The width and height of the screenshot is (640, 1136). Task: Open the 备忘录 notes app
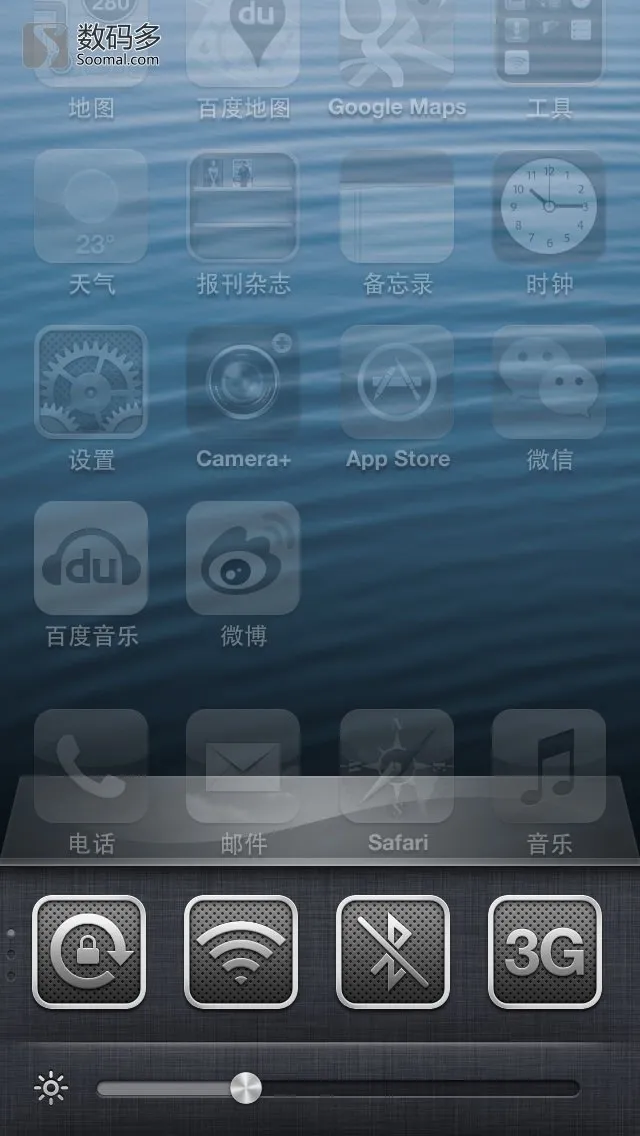click(x=397, y=206)
